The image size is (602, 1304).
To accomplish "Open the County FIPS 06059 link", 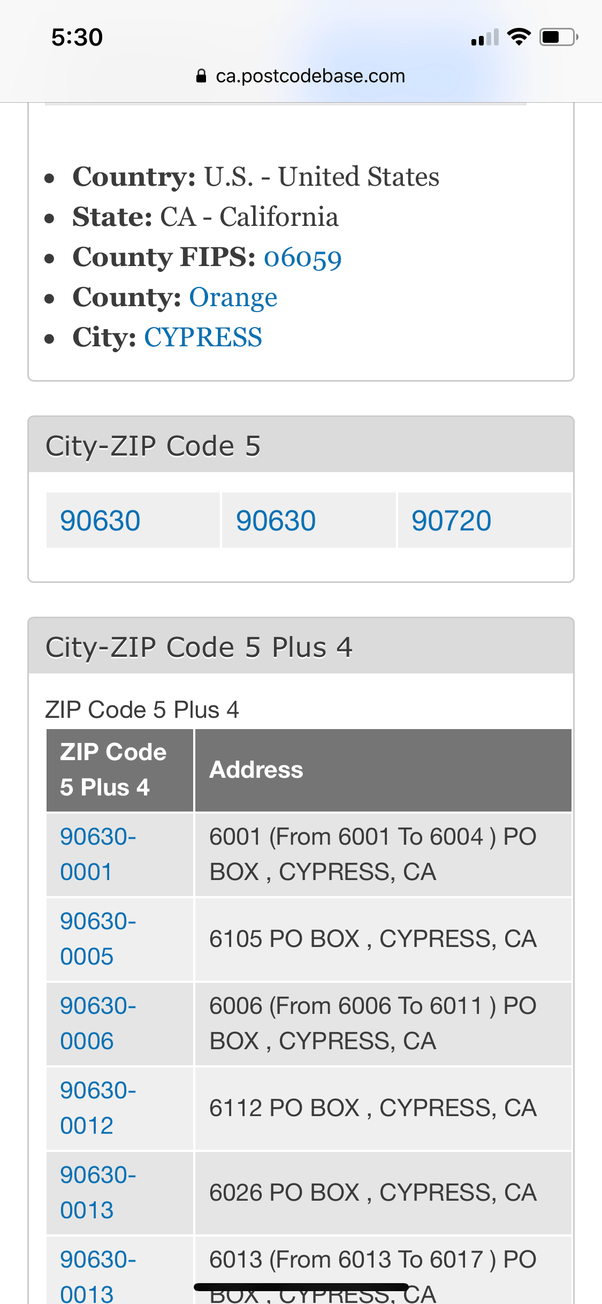I will click(302, 258).
